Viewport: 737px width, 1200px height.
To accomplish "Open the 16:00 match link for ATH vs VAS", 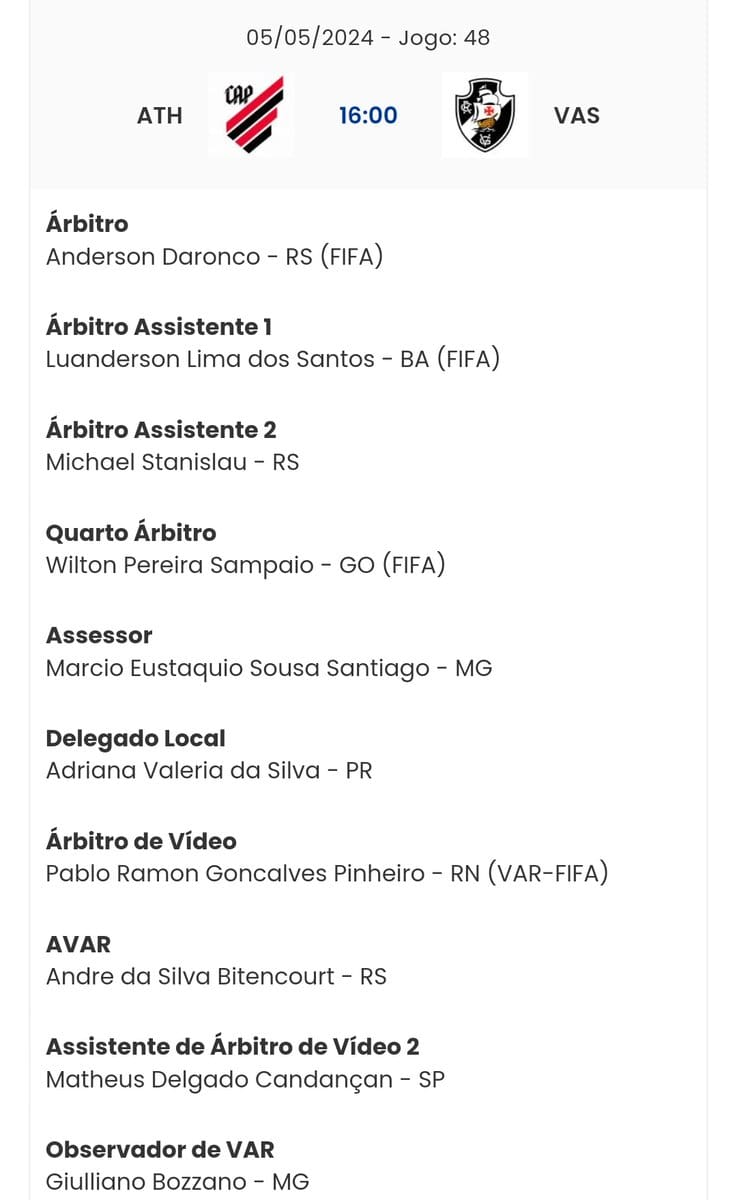I will [368, 115].
